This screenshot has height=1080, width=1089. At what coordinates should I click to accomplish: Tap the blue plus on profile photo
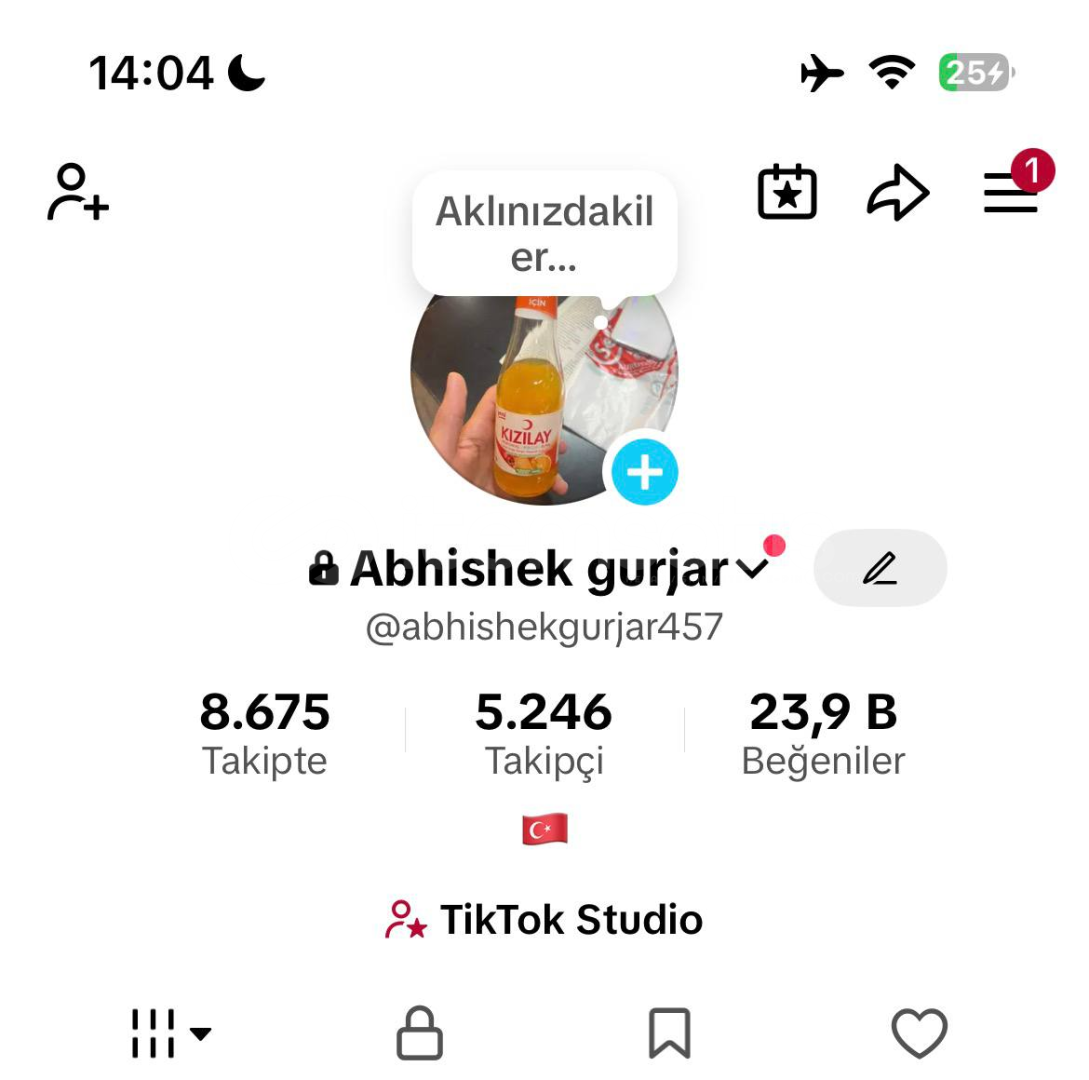645,472
